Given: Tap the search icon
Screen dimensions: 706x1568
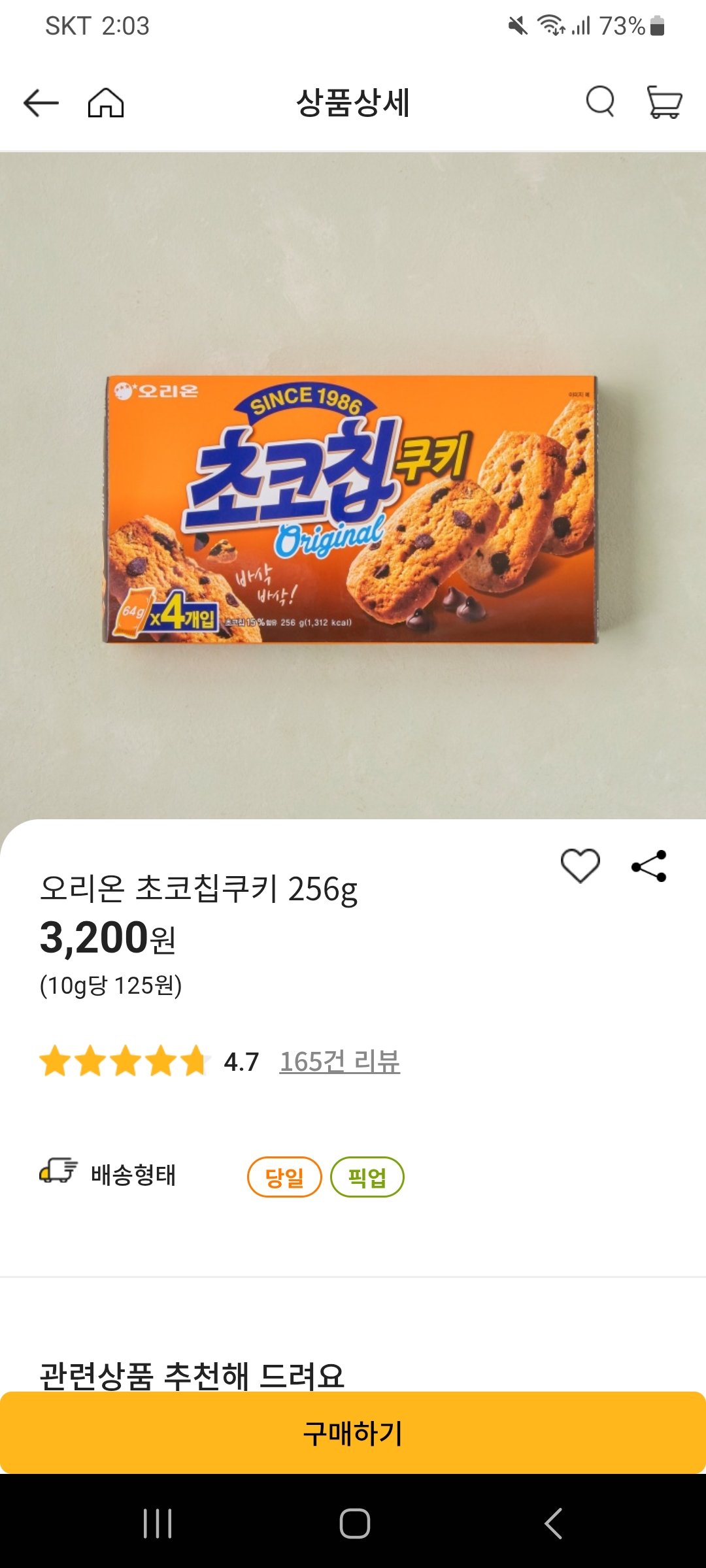Looking at the screenshot, I should click(599, 103).
